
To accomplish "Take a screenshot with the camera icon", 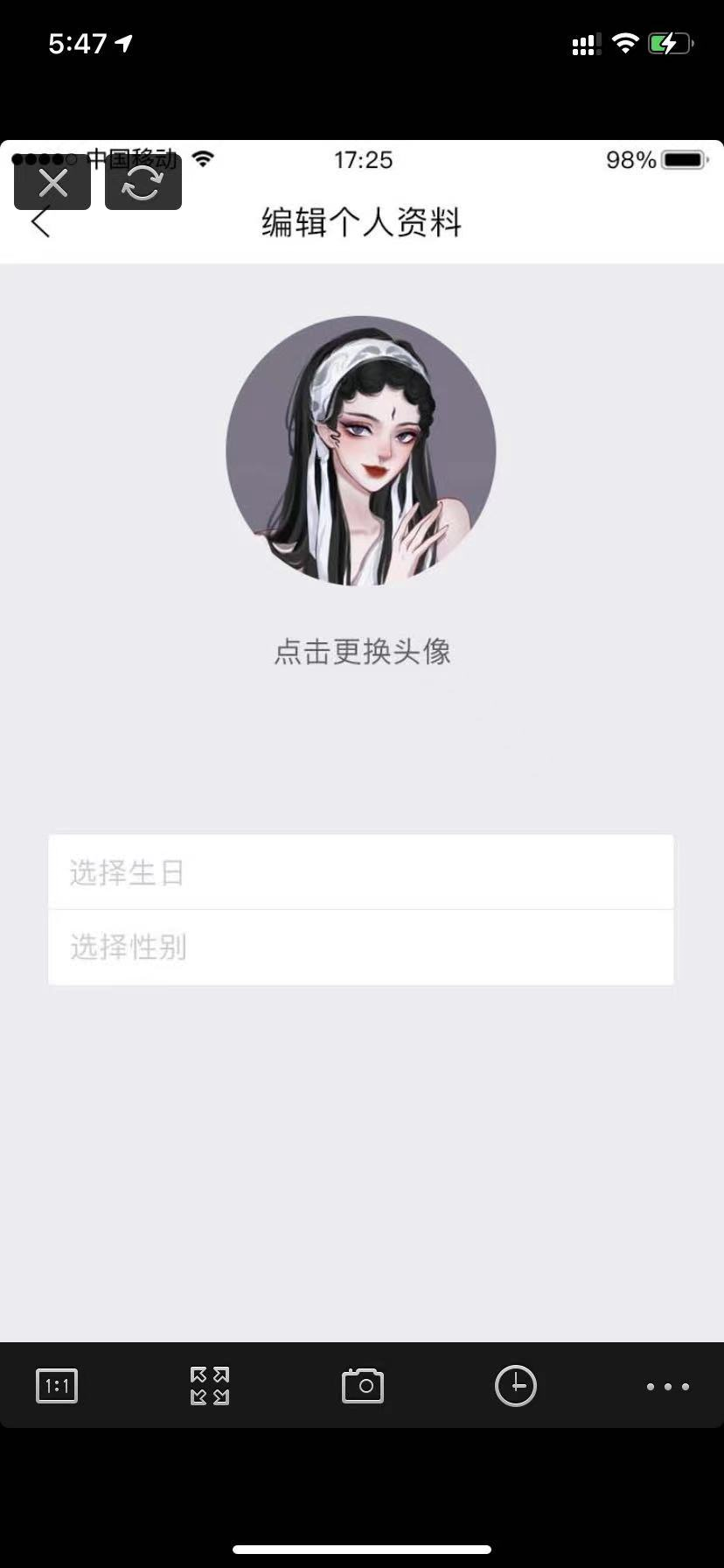I will (363, 1386).
